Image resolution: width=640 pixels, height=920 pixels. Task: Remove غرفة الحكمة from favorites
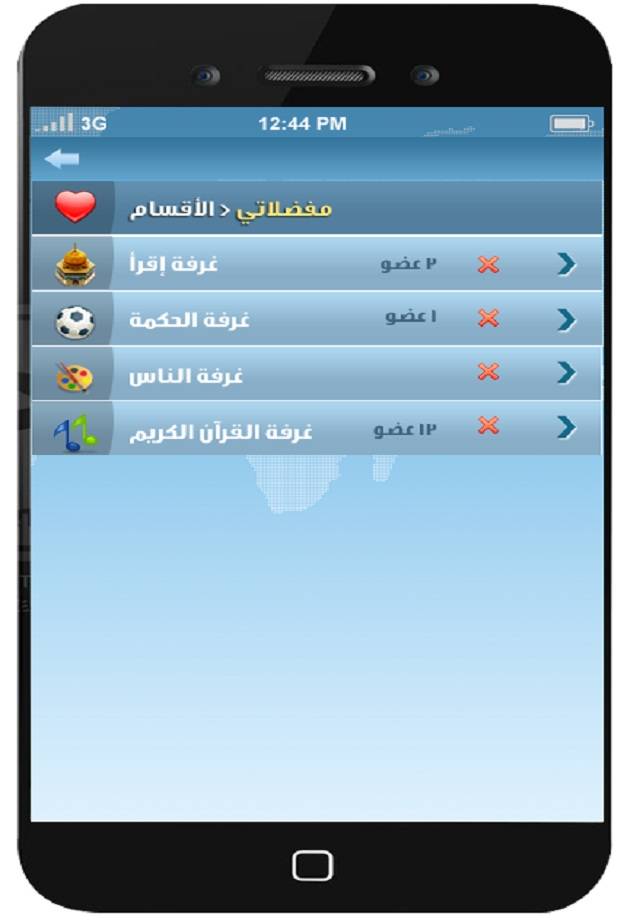pyautogui.click(x=488, y=319)
